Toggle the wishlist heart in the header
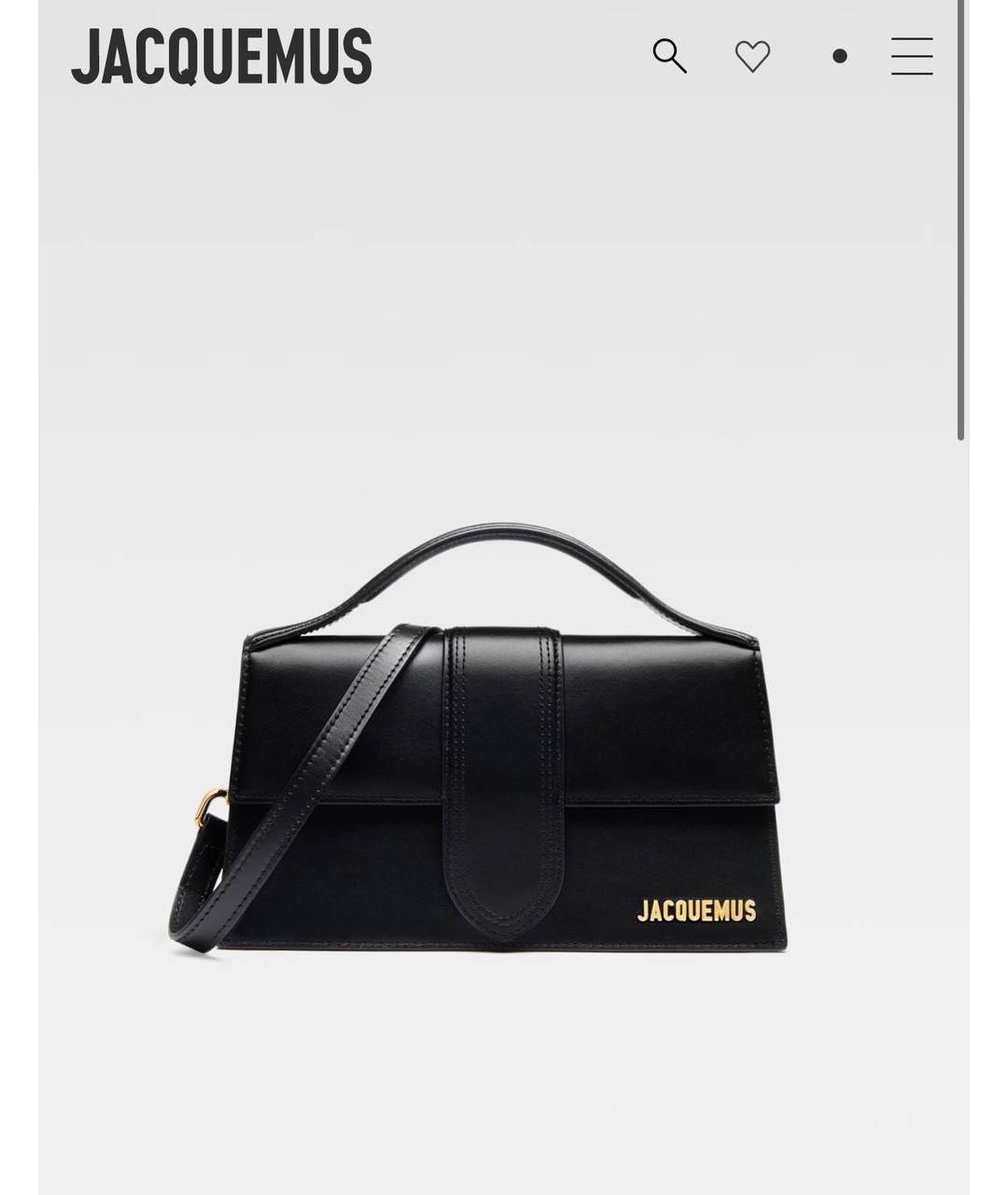 click(751, 57)
